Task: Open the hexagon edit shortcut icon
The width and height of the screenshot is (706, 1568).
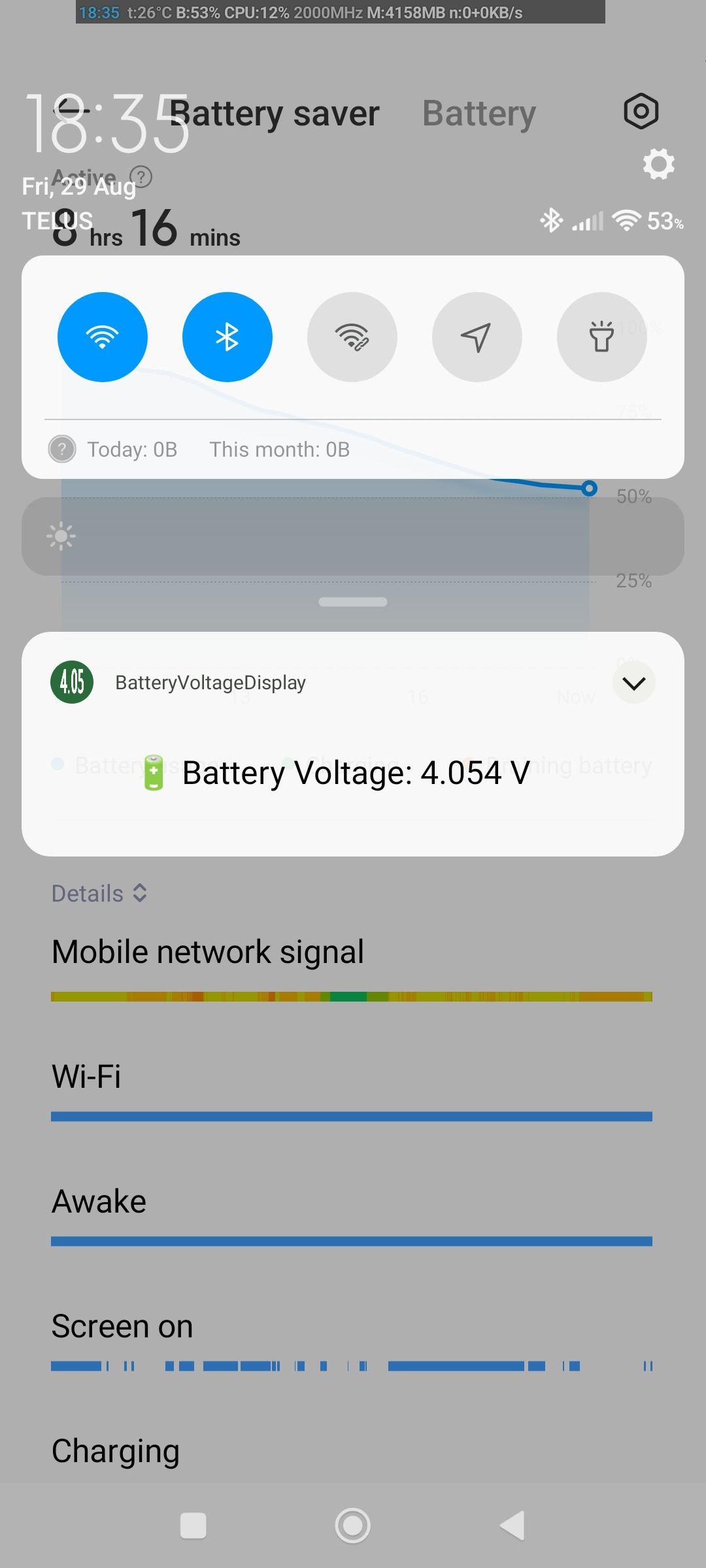Action: [641, 111]
